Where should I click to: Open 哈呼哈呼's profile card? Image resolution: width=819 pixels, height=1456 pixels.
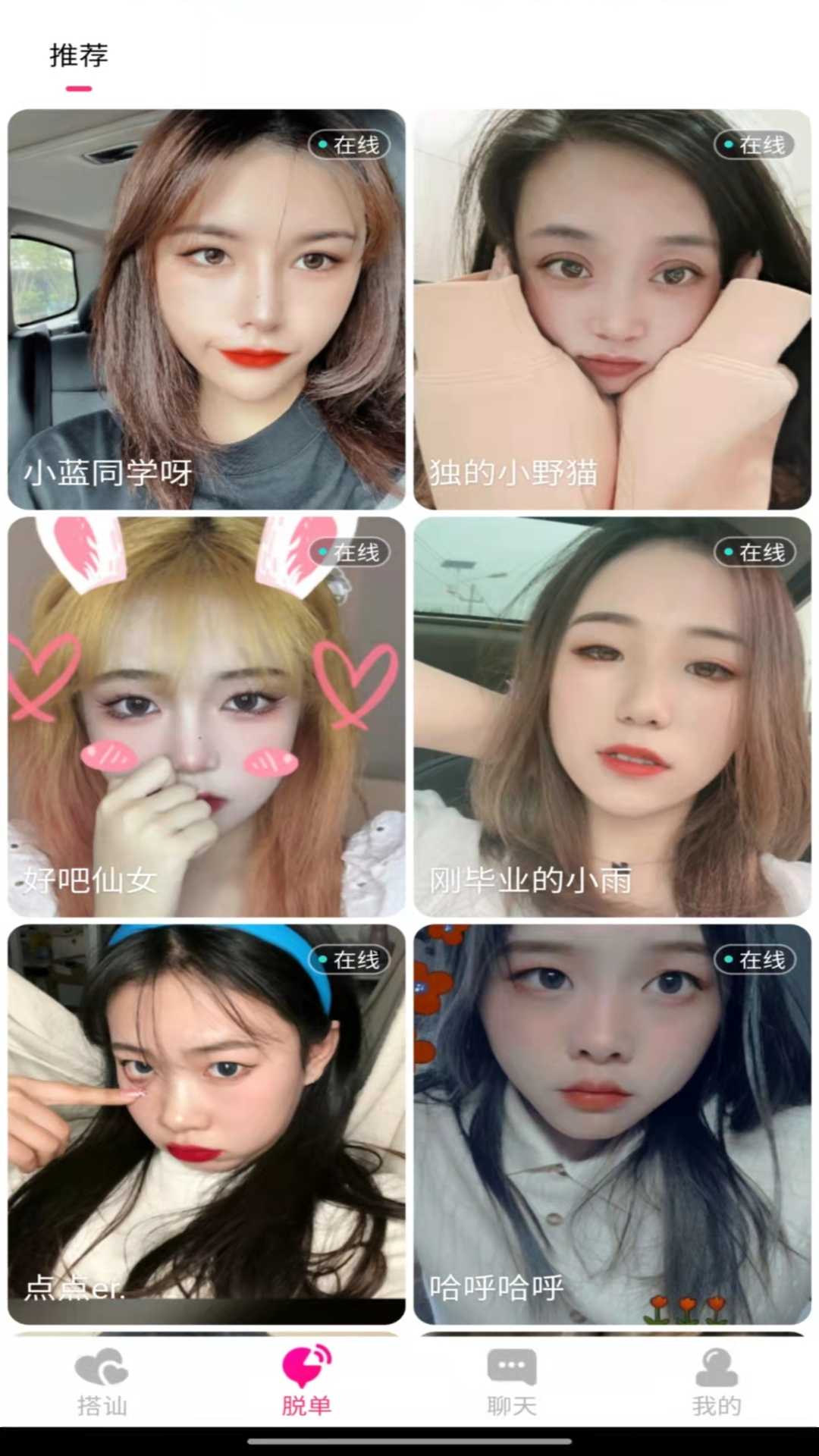[612, 1123]
